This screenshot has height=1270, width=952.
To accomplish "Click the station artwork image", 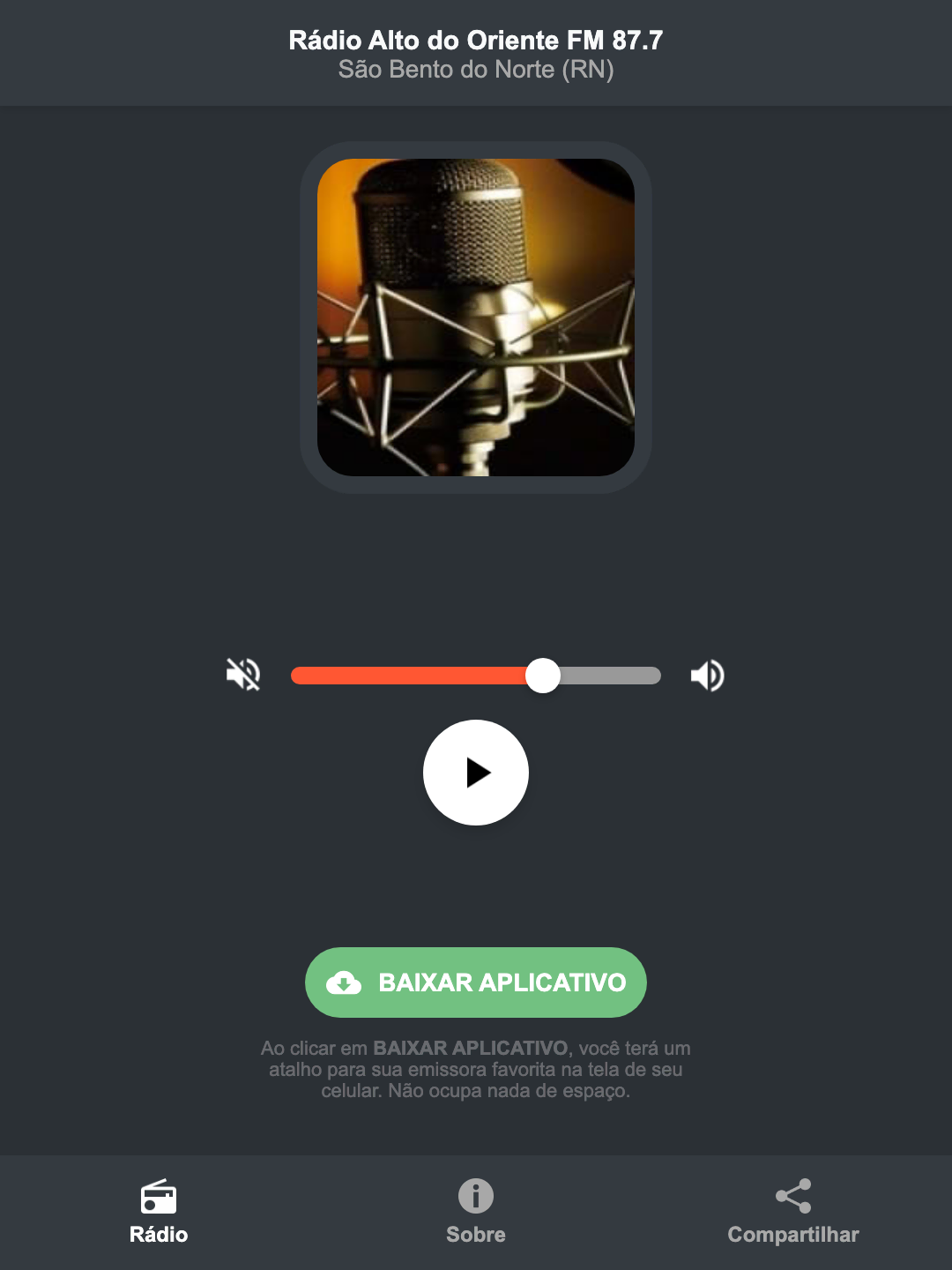I will point(475,317).
